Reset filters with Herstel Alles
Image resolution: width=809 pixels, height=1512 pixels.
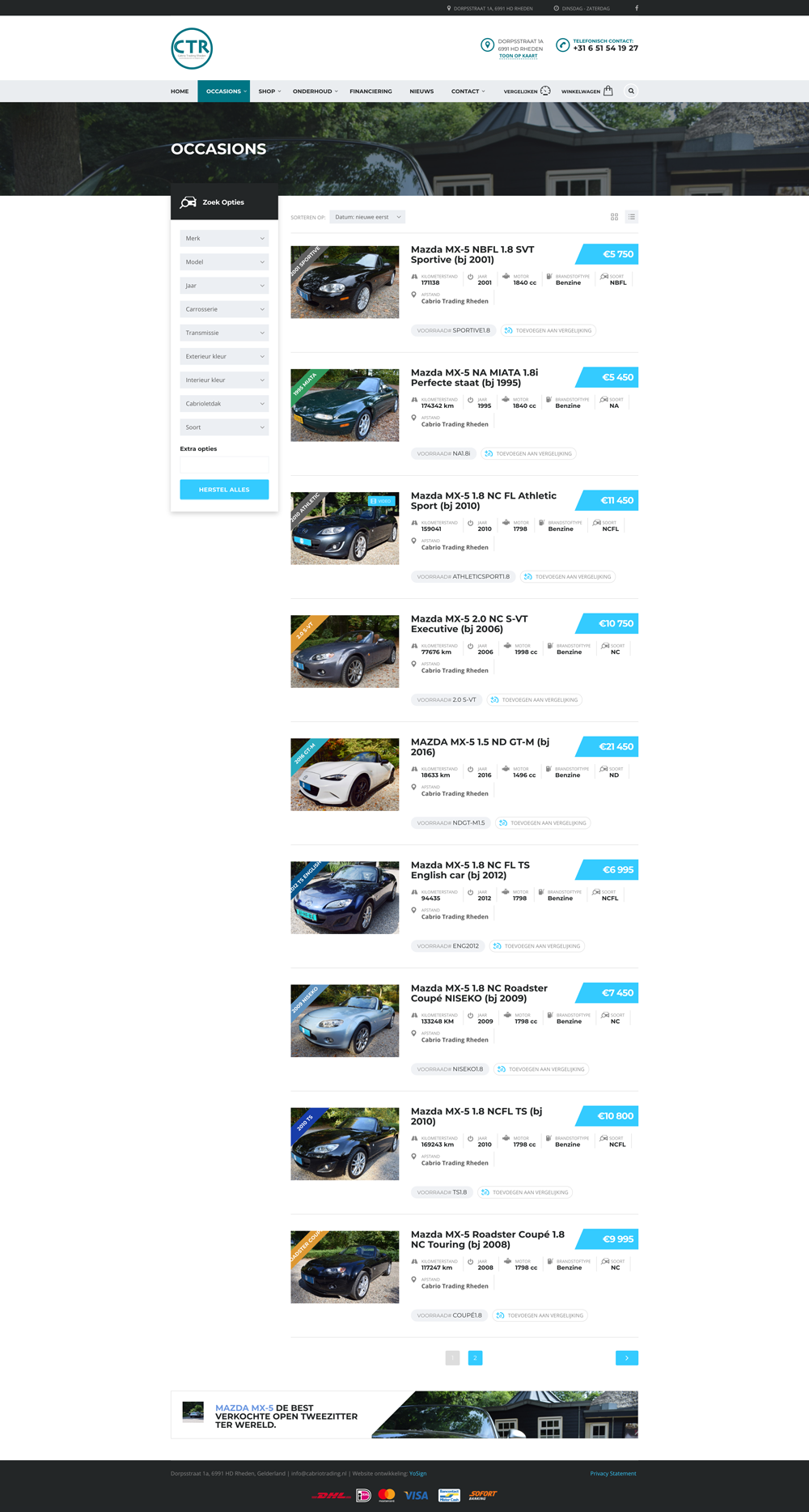(224, 490)
